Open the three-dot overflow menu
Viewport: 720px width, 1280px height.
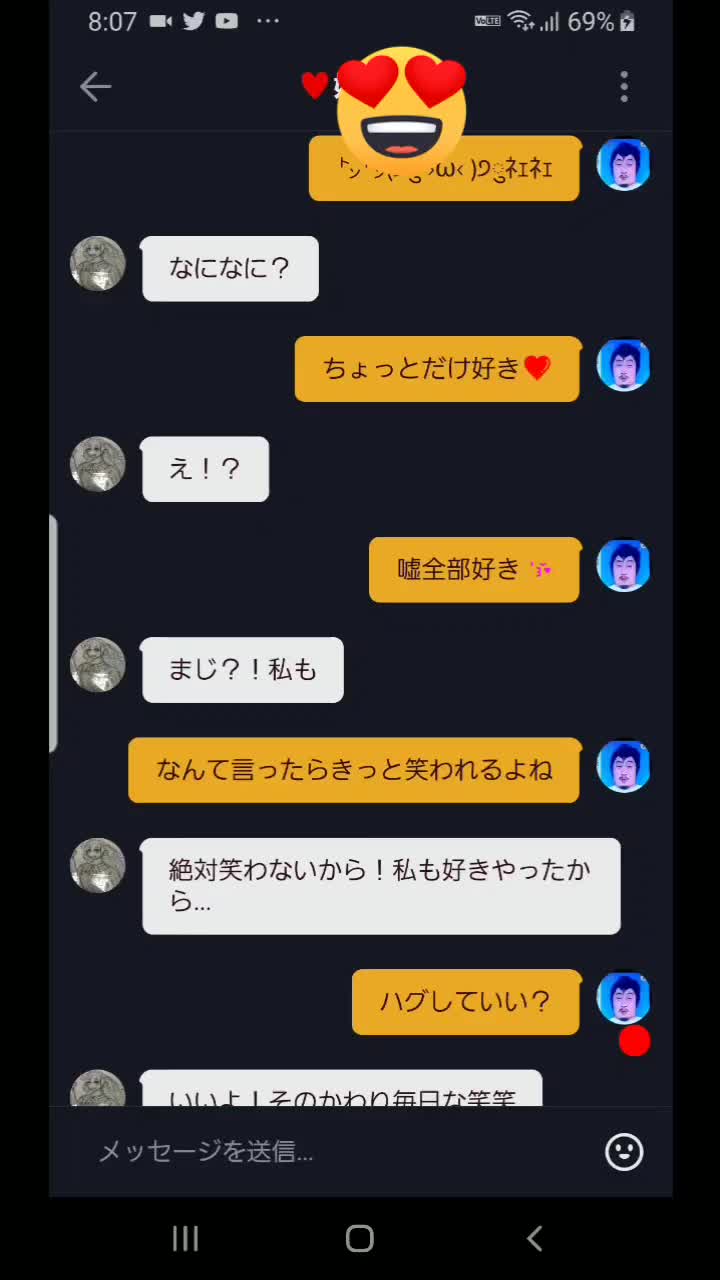(624, 87)
